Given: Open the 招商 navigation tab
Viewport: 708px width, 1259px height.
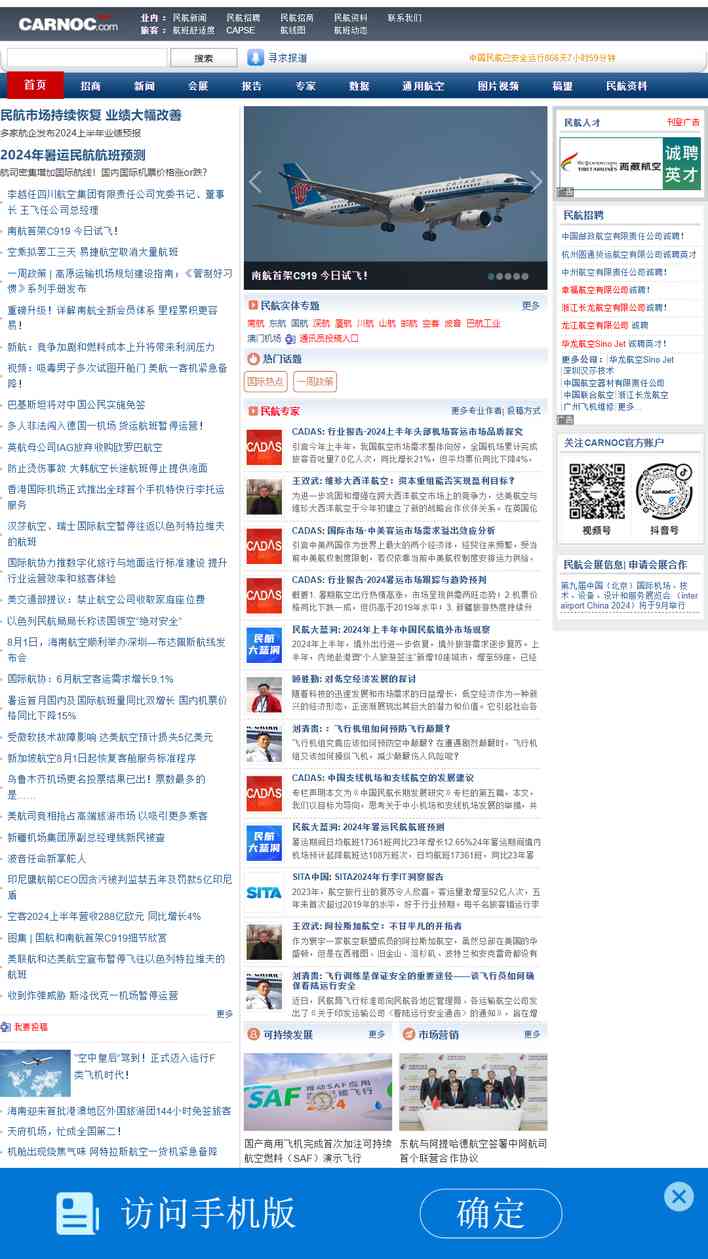Looking at the screenshot, I should (91, 86).
